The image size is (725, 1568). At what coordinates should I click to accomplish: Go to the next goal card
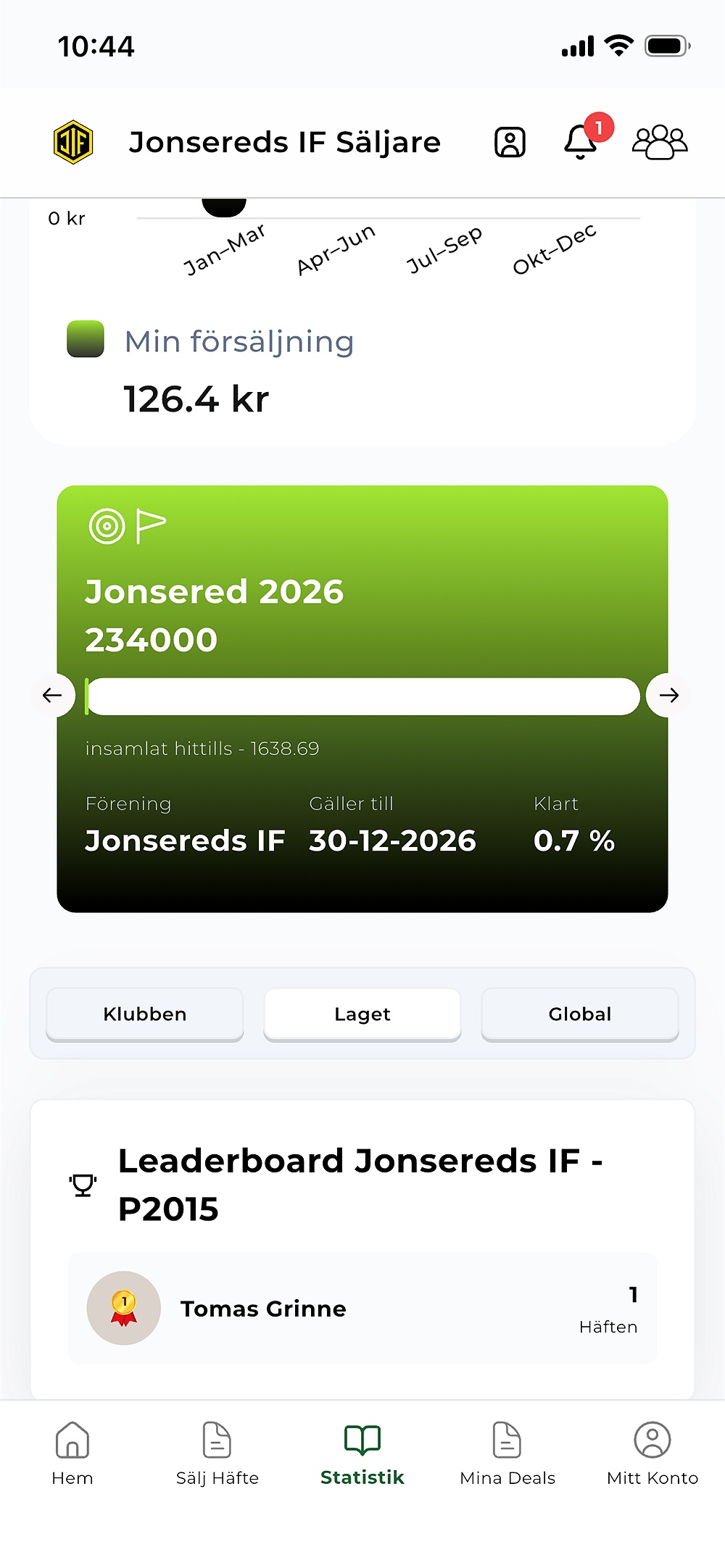click(x=668, y=696)
